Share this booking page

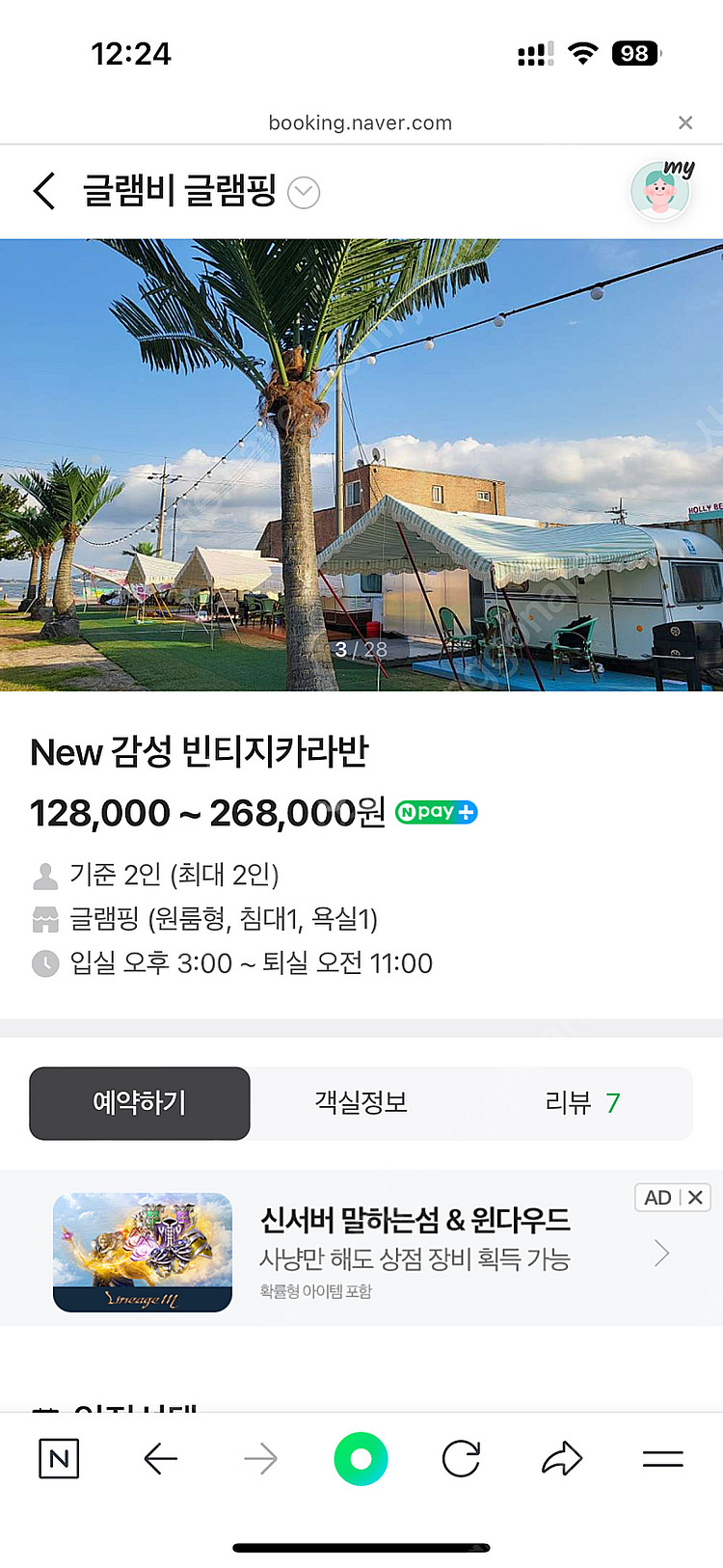[562, 1459]
